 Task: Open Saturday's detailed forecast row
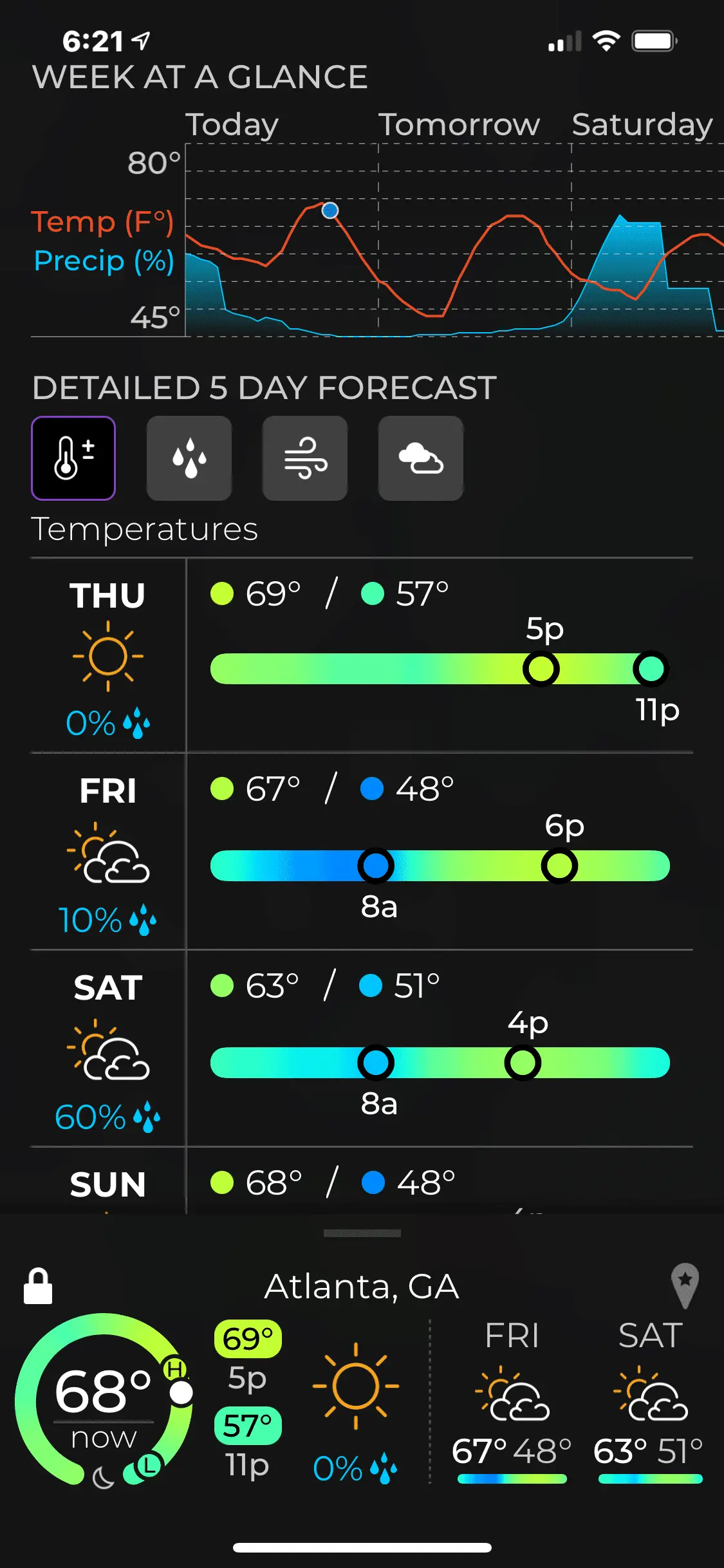point(362,1048)
